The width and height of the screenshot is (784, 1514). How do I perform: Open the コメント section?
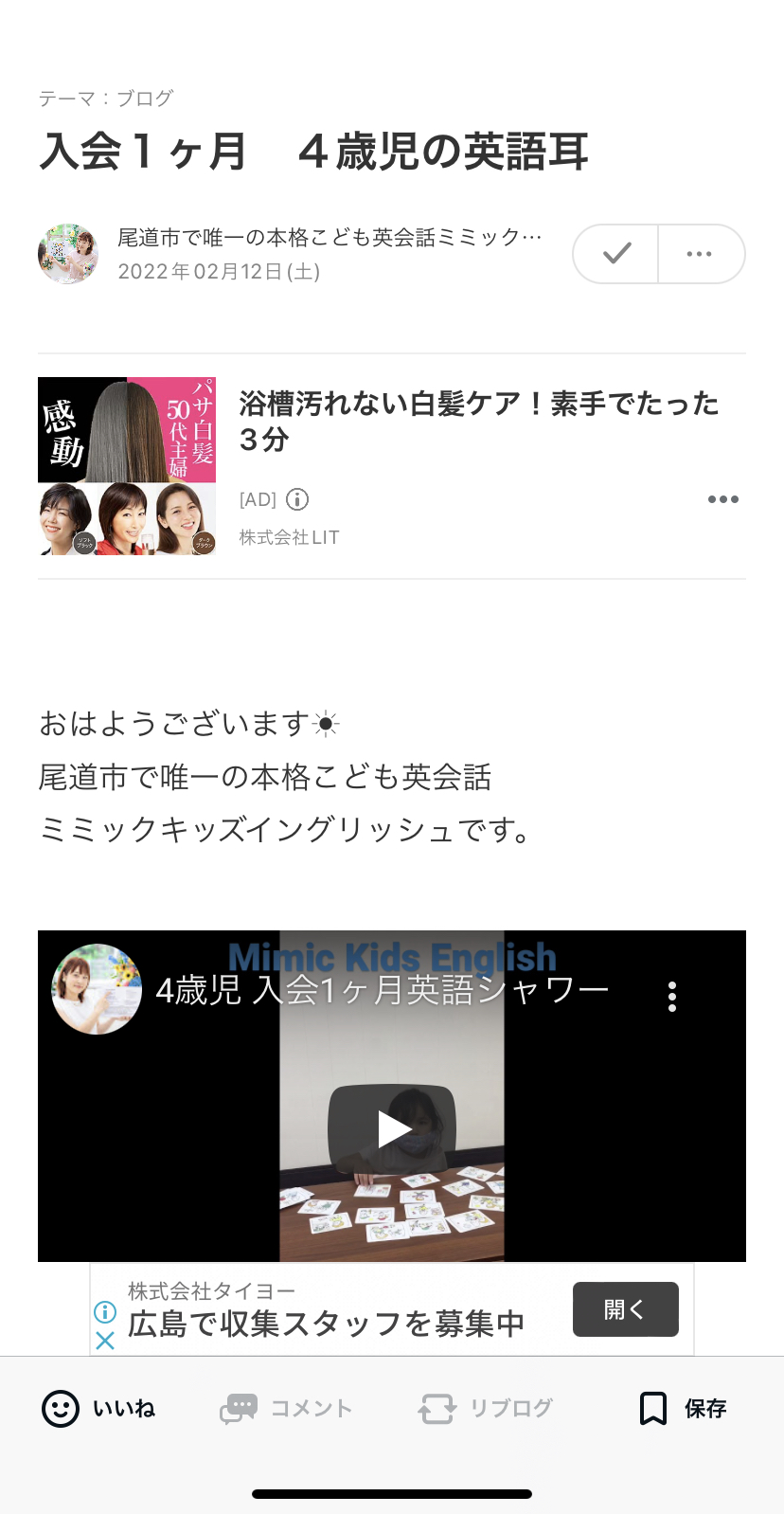[x=286, y=1409]
